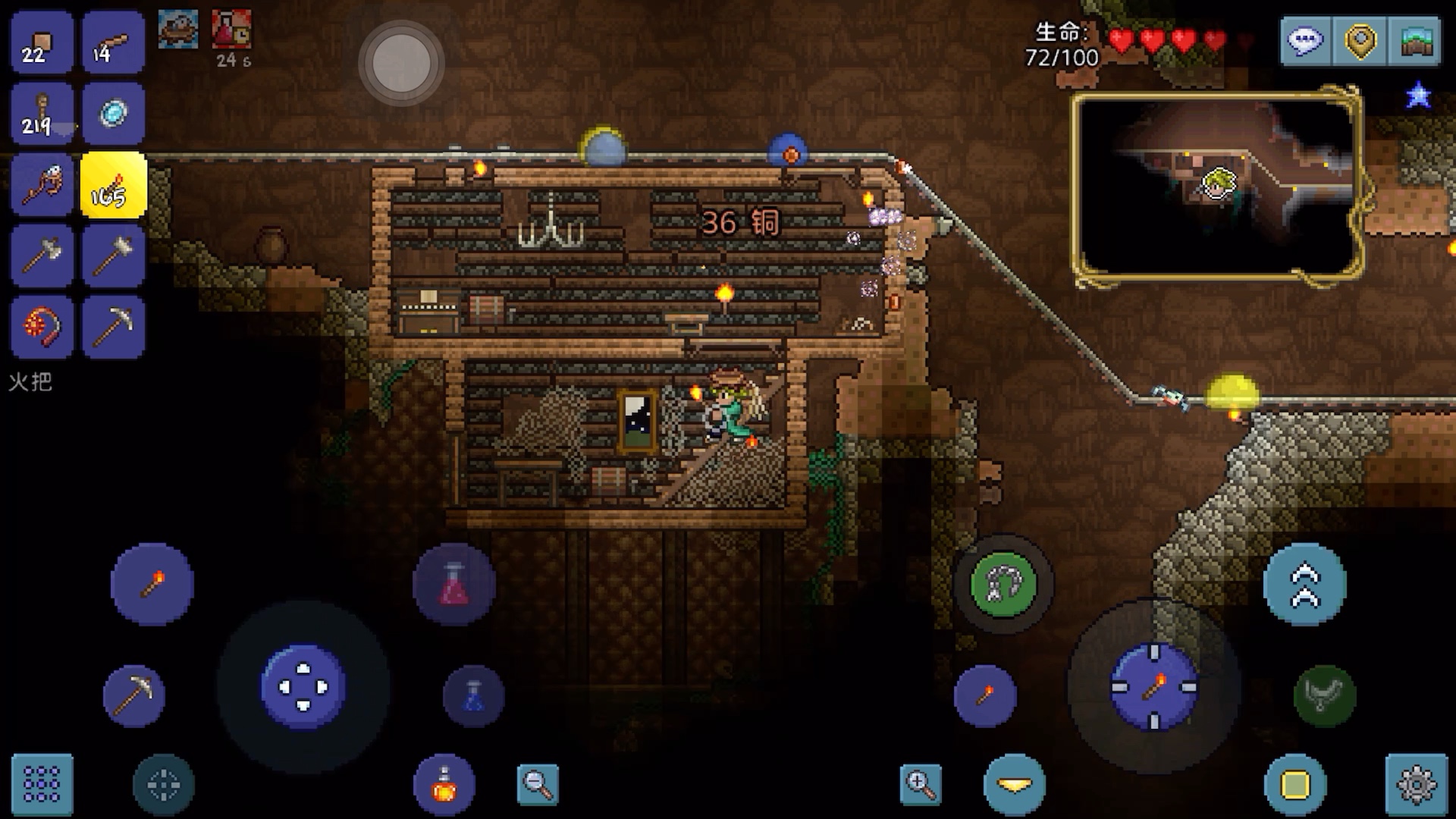Image resolution: width=1456 pixels, height=819 pixels.
Task: Select the pickaxe hotbar slot
Action: coord(113,327)
